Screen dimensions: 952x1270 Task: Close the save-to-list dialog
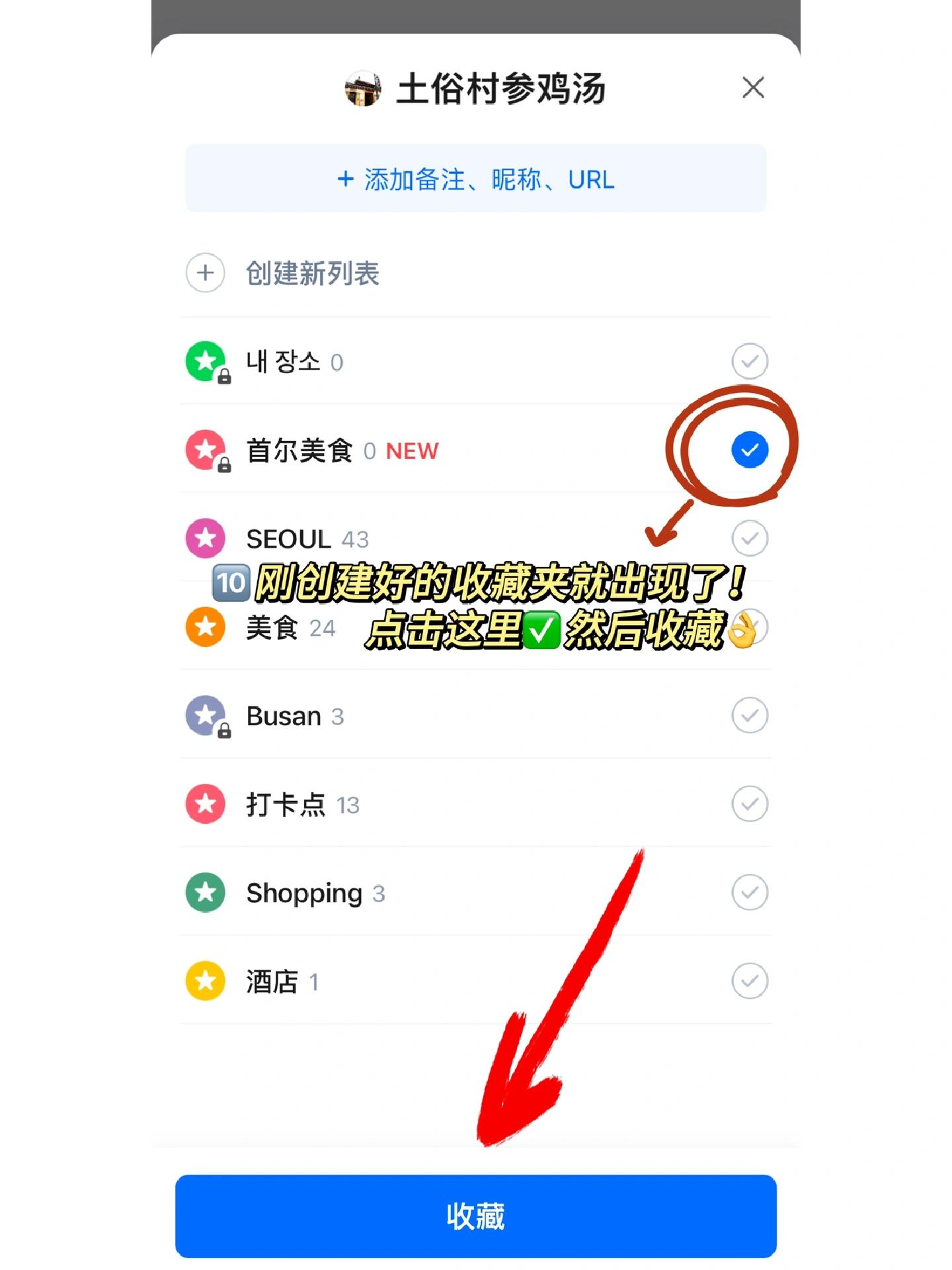[753, 87]
